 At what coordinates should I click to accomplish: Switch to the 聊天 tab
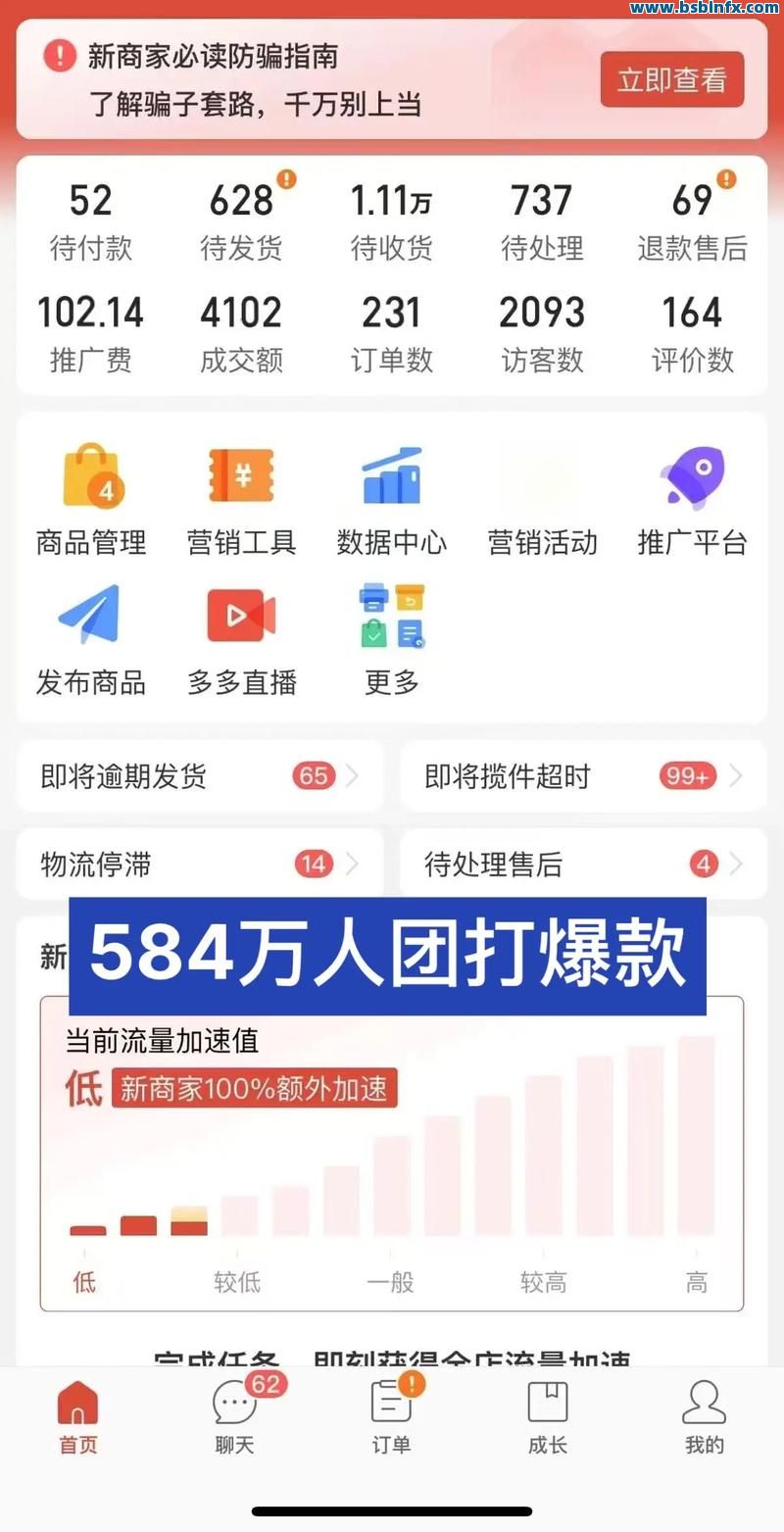click(235, 1416)
